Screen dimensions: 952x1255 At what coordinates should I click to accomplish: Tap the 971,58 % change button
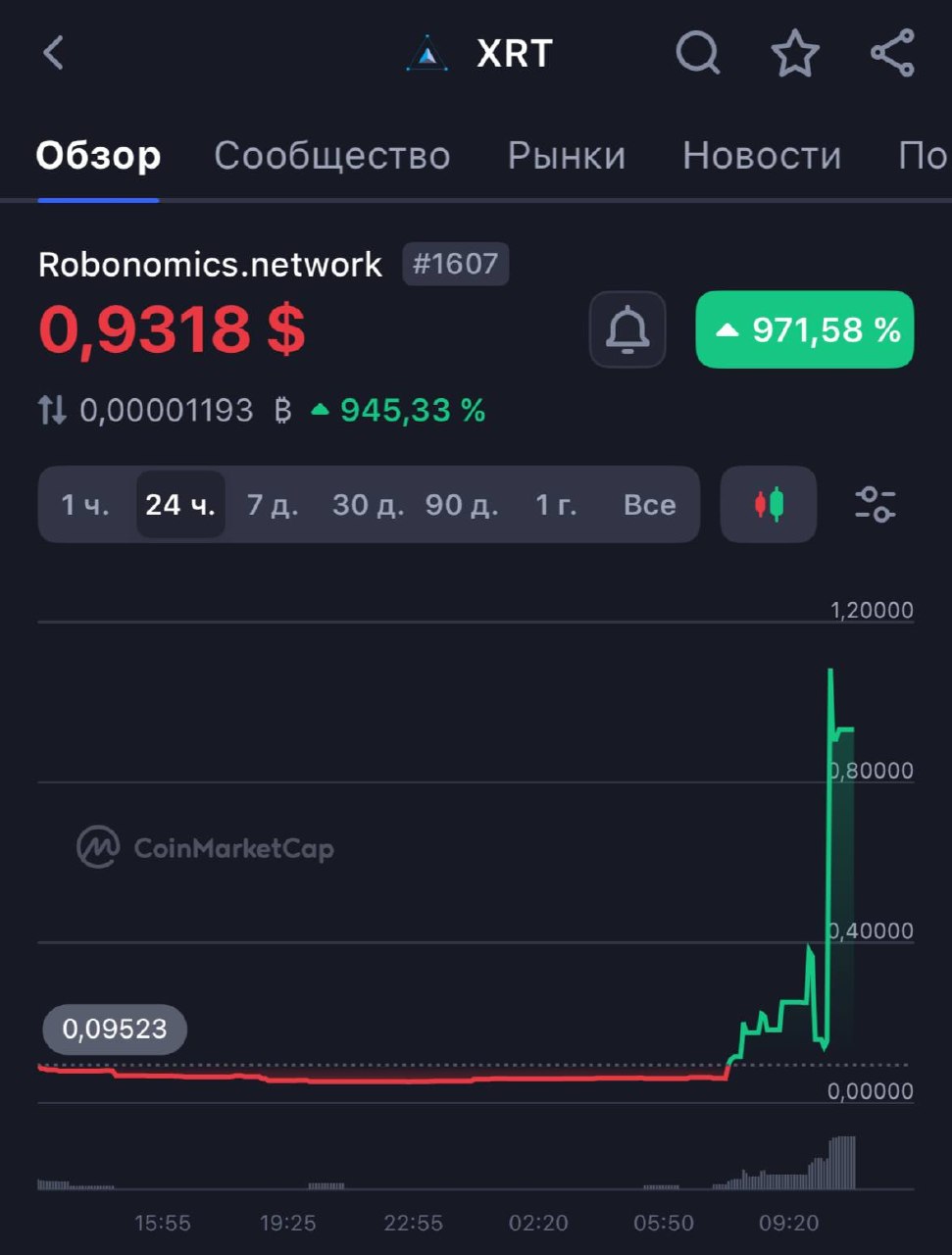805,329
